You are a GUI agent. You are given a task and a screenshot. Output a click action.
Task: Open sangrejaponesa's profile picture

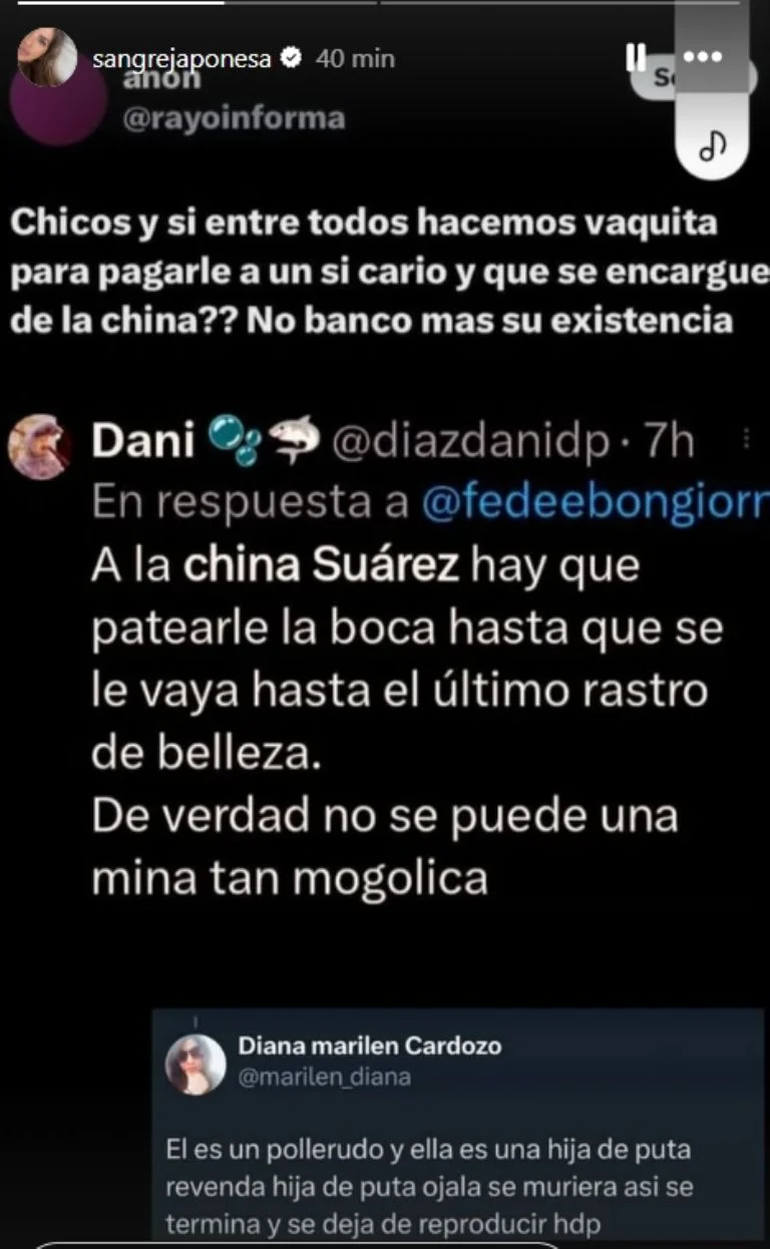[48, 58]
